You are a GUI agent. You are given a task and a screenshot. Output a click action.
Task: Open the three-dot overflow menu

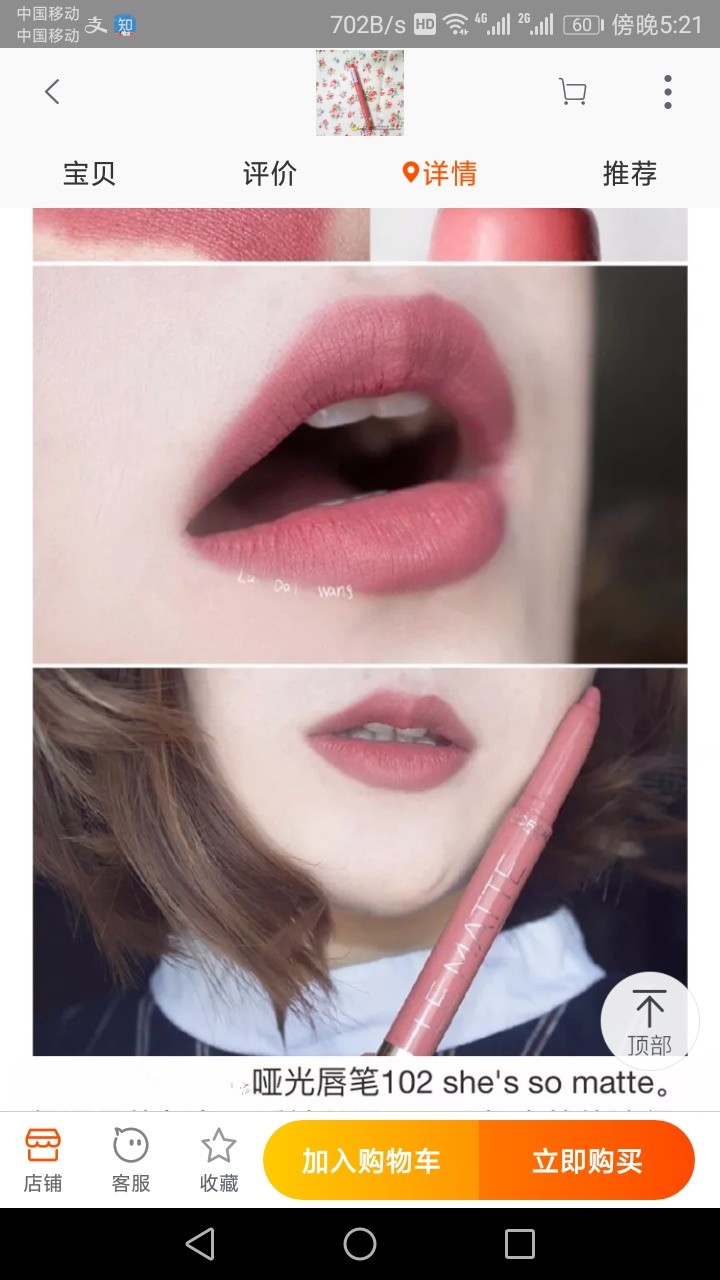[667, 92]
